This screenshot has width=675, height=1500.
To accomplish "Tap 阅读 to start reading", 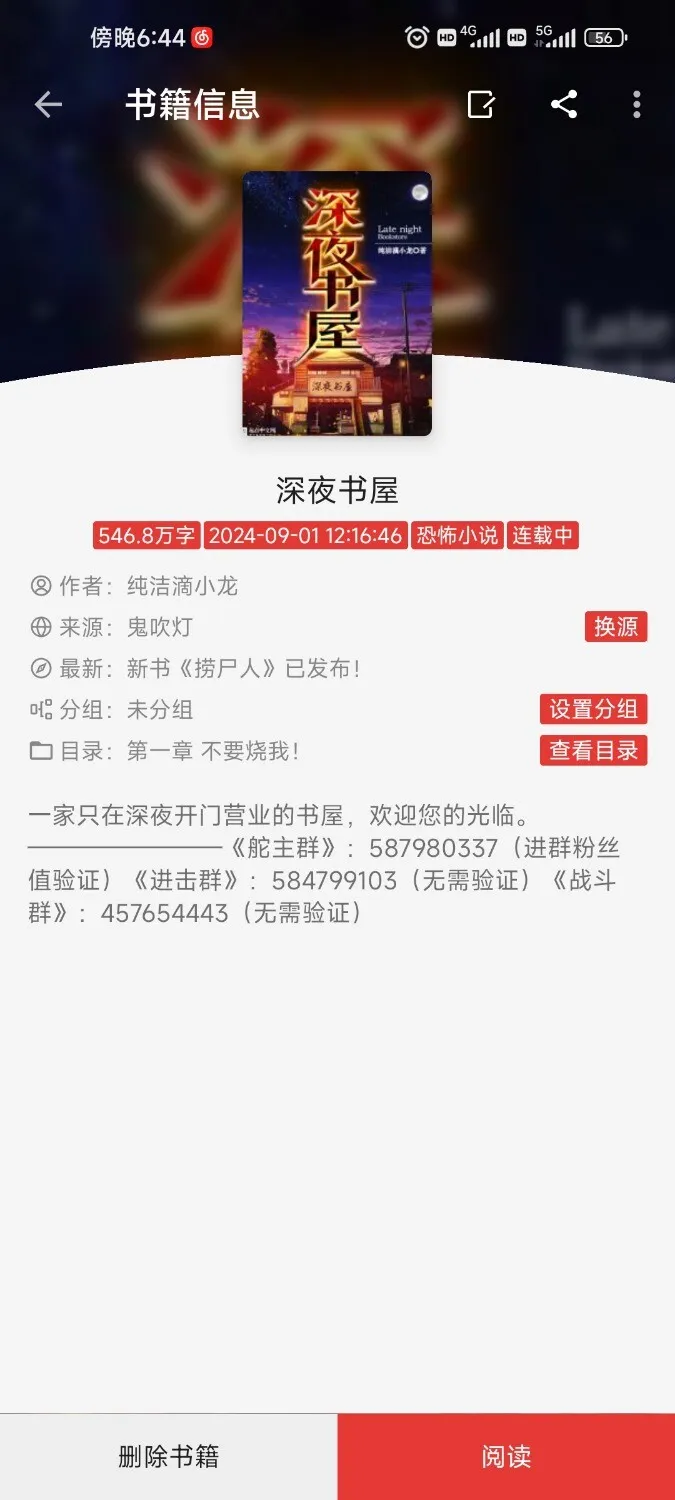I will click(x=506, y=1456).
